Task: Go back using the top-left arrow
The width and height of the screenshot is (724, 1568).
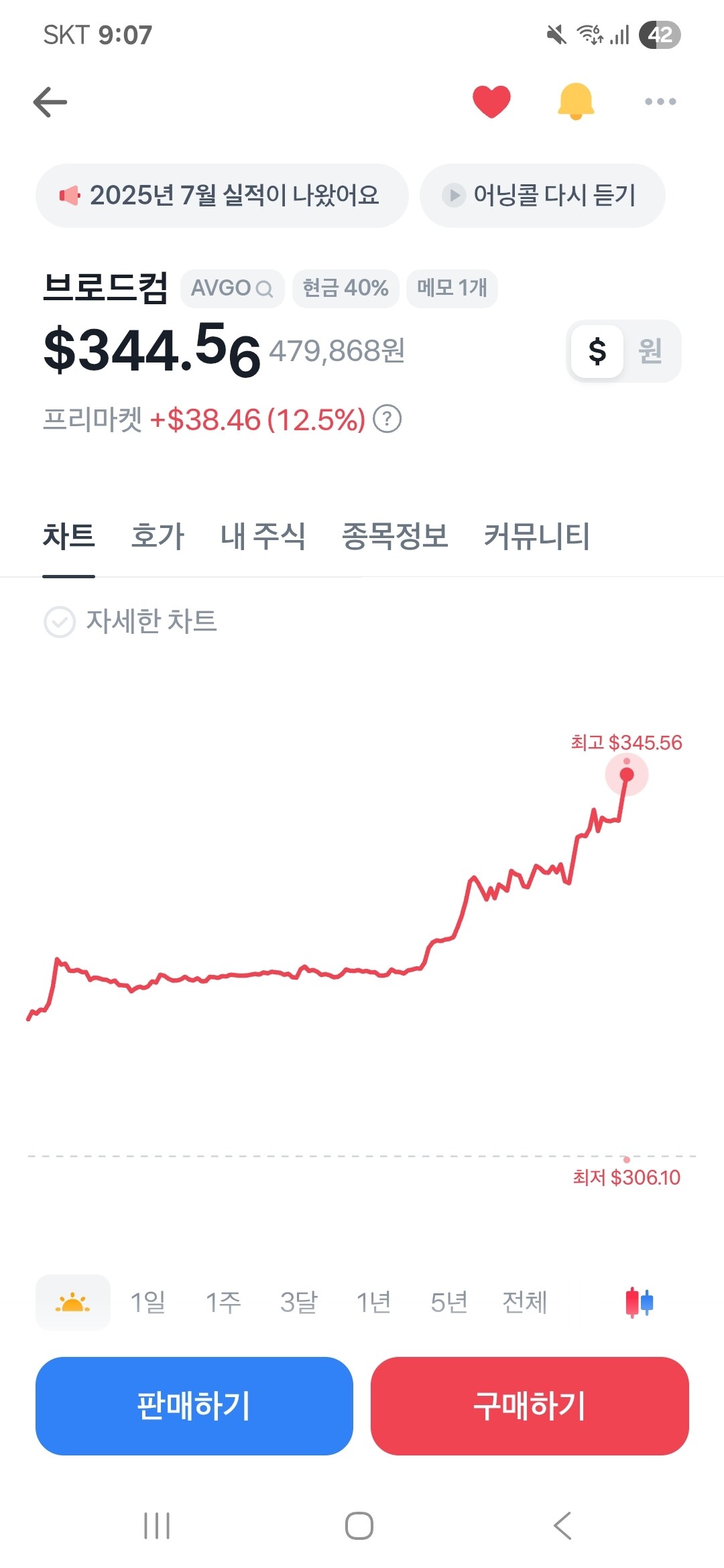Action: [x=50, y=102]
